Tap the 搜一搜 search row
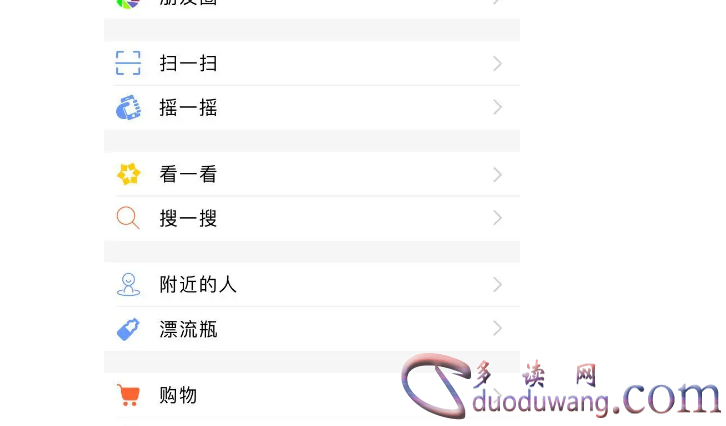The height and width of the screenshot is (426, 726). pyautogui.click(x=310, y=218)
